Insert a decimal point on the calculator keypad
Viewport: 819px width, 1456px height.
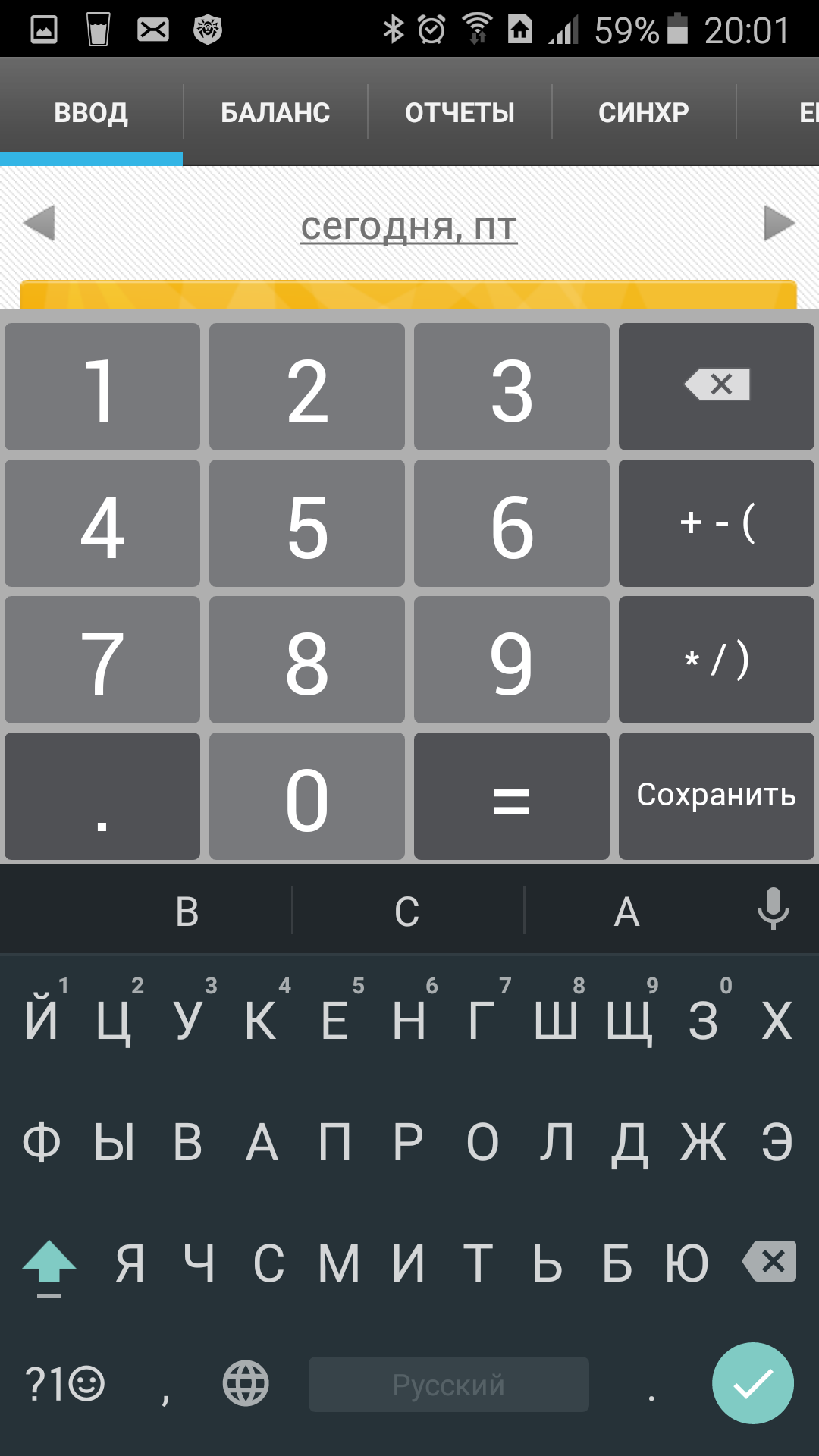pyautogui.click(x=102, y=796)
